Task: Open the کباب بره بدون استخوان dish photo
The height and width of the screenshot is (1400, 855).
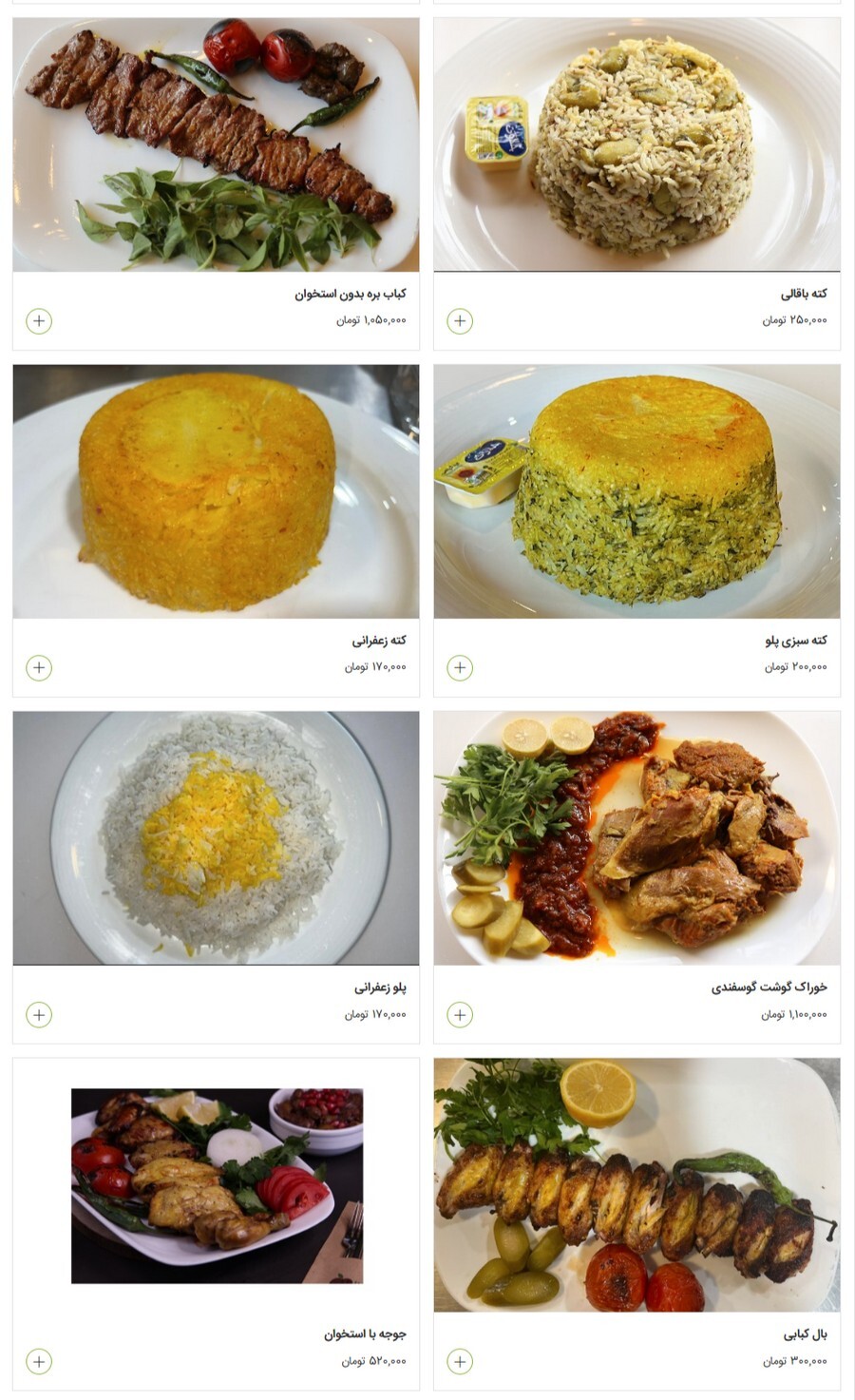Action: [x=216, y=144]
